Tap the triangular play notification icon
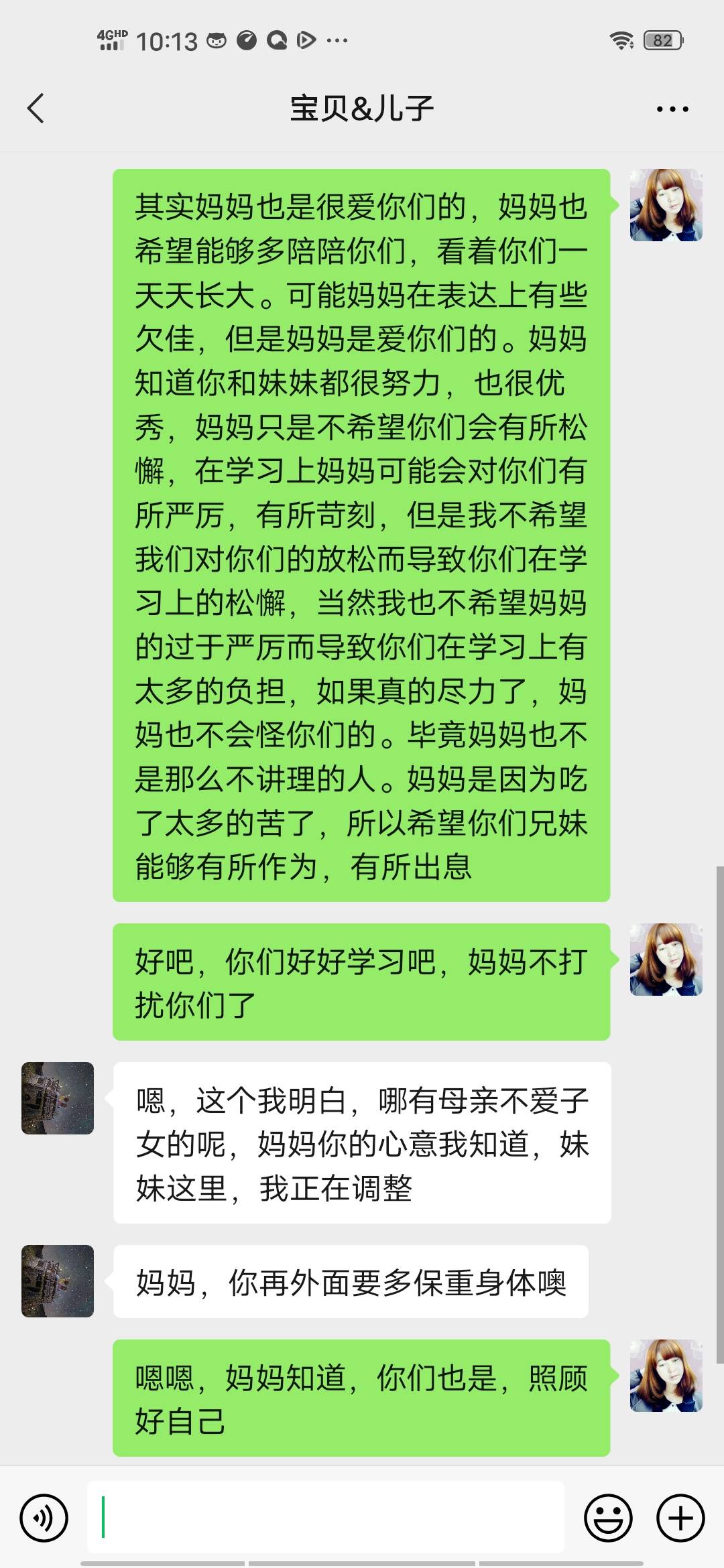 (x=305, y=40)
